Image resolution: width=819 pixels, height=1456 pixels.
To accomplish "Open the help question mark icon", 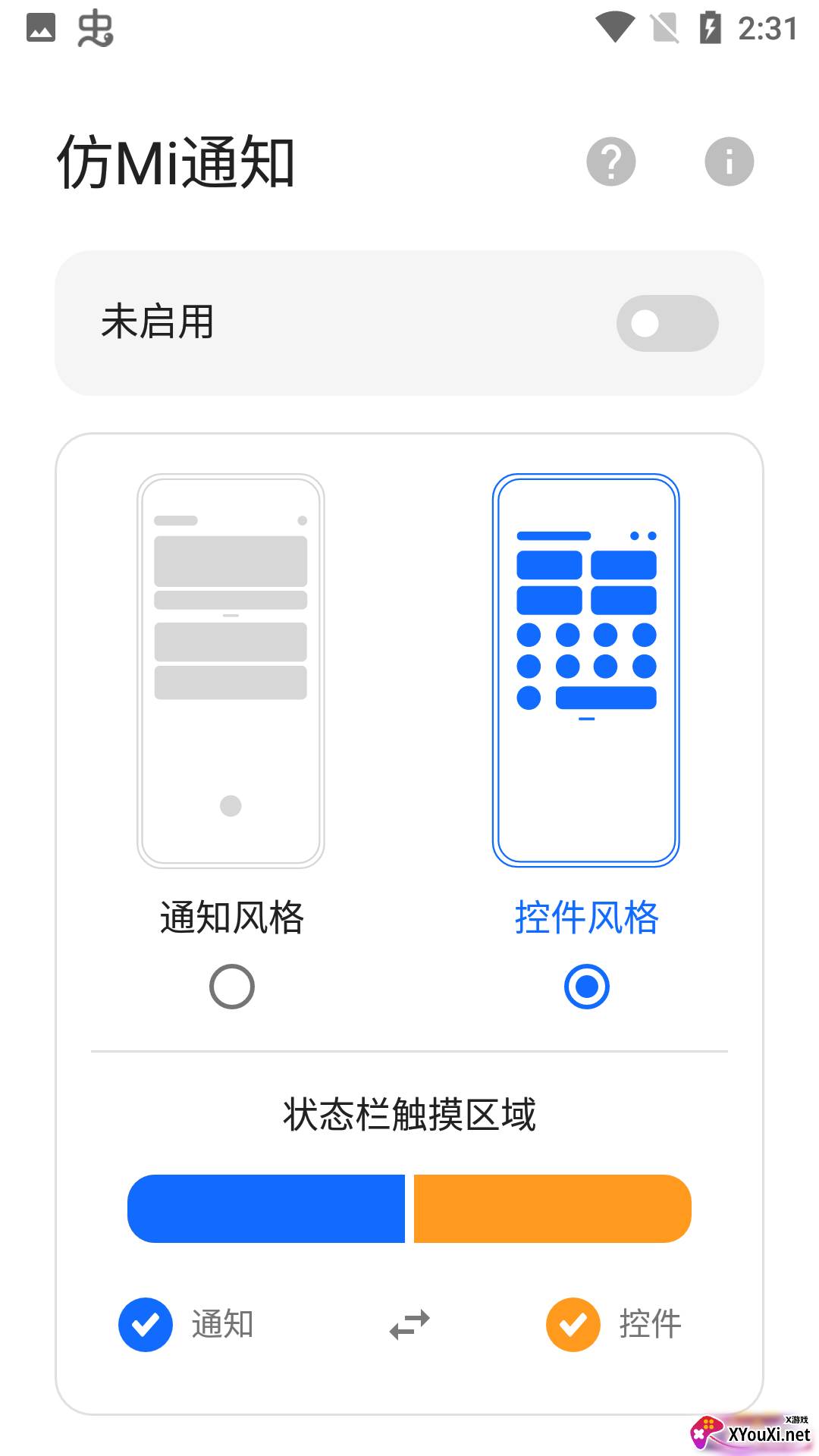I will pos(610,162).
